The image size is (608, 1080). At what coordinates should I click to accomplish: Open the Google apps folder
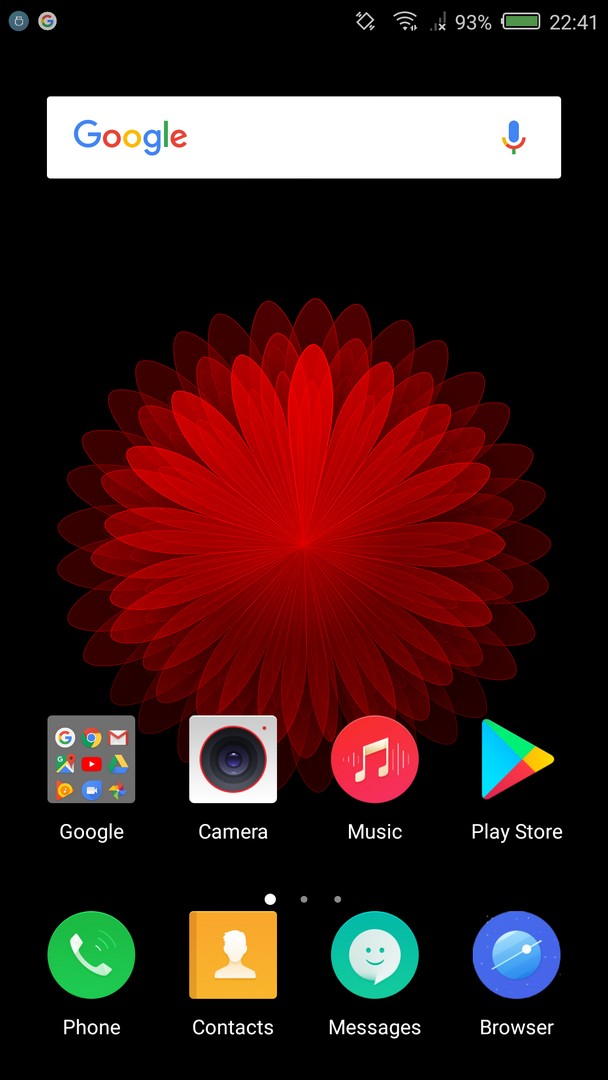(92, 759)
